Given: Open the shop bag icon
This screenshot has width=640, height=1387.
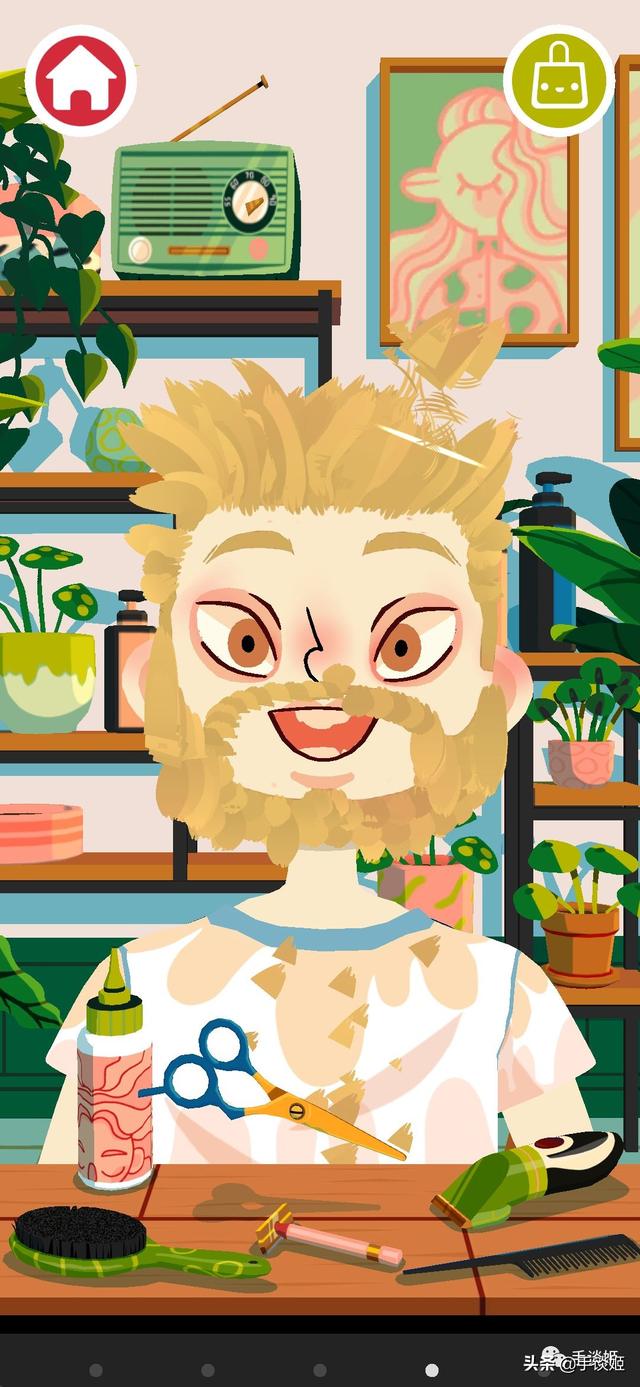Looking at the screenshot, I should (558, 80).
